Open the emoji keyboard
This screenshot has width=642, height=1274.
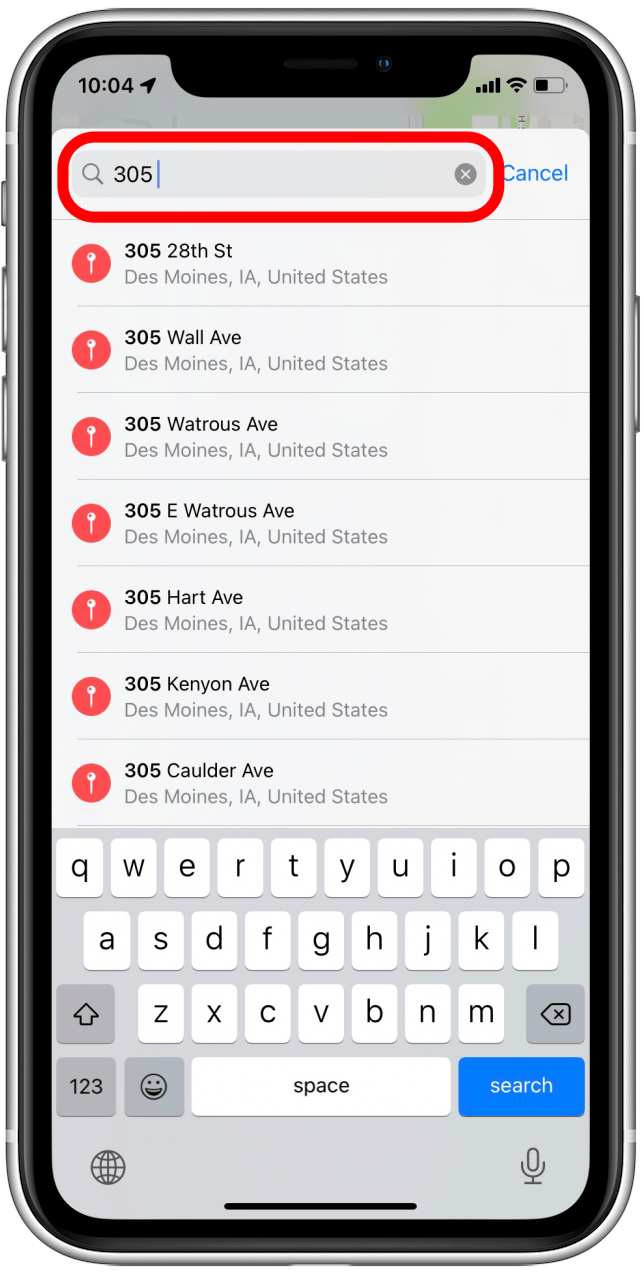click(x=154, y=1086)
